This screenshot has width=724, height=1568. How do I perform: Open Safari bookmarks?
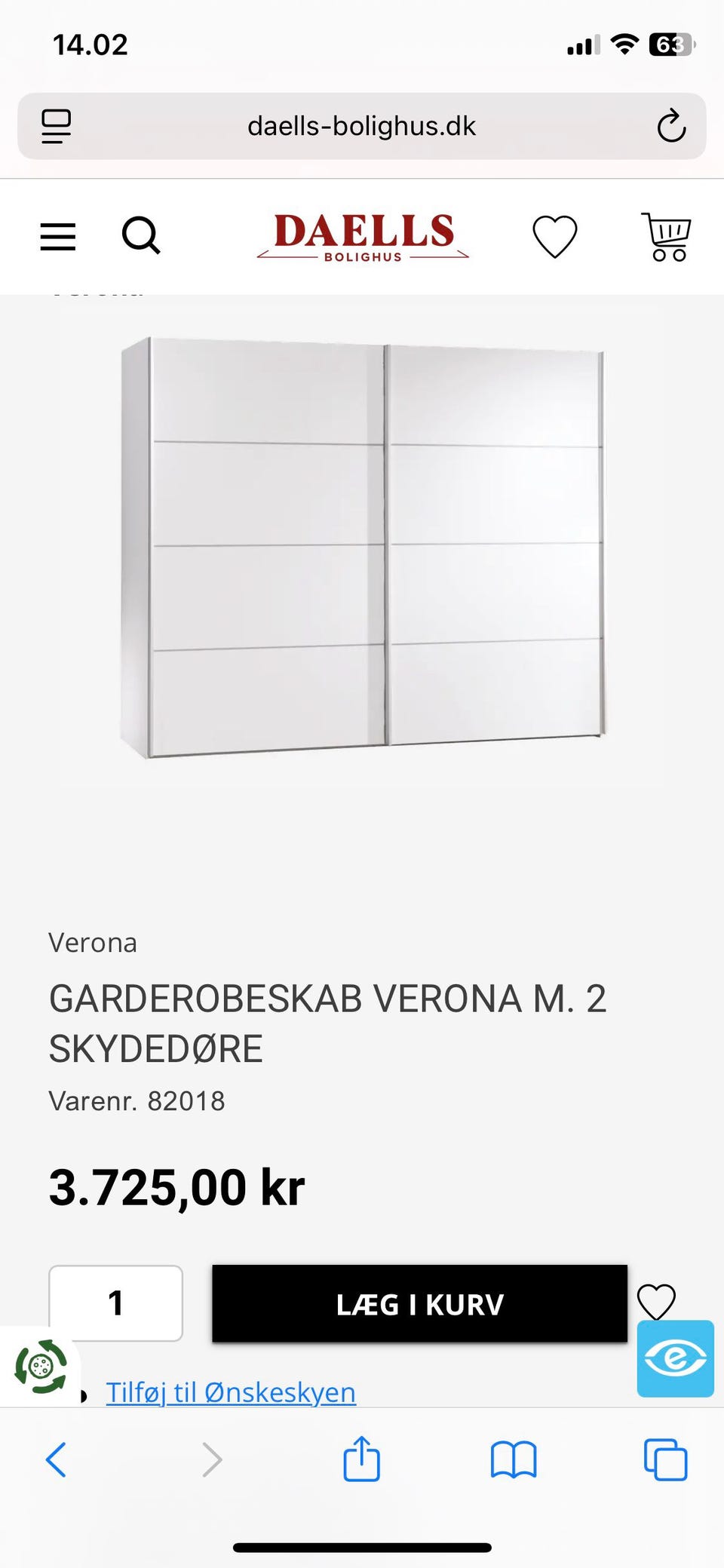(x=513, y=1460)
